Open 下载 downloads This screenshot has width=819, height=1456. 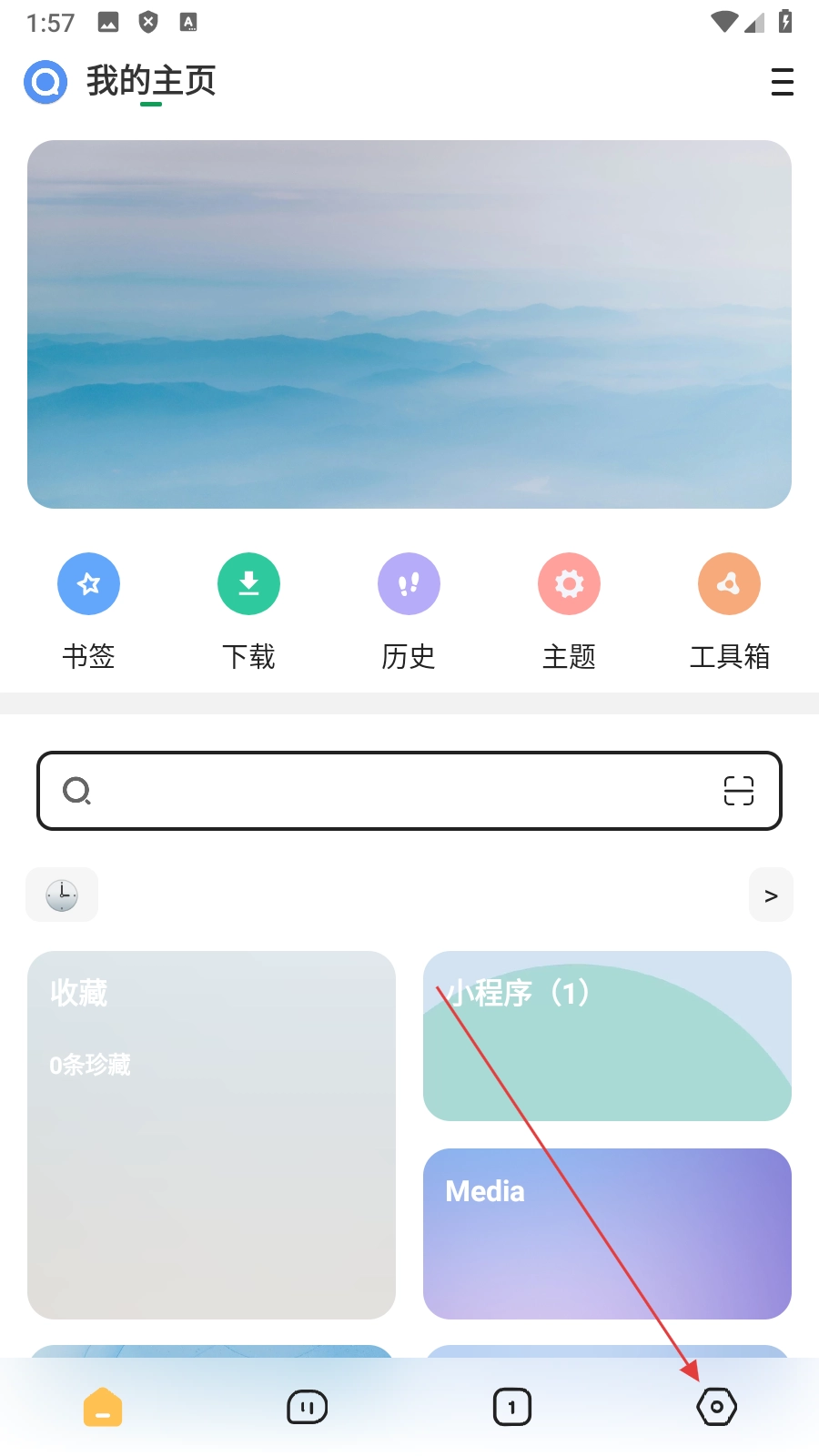[x=248, y=612]
